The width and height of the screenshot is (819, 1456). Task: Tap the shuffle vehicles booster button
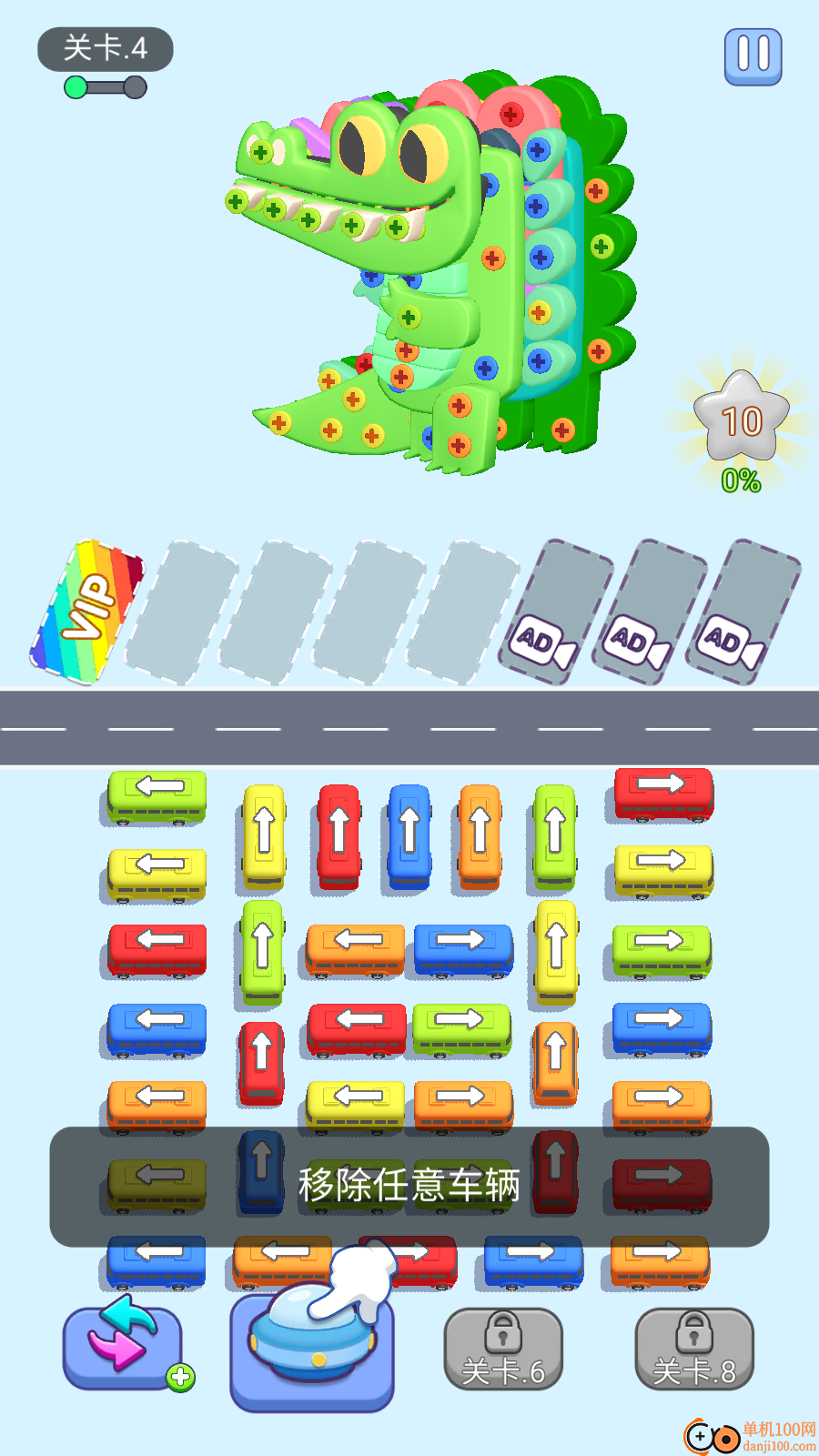click(123, 1349)
